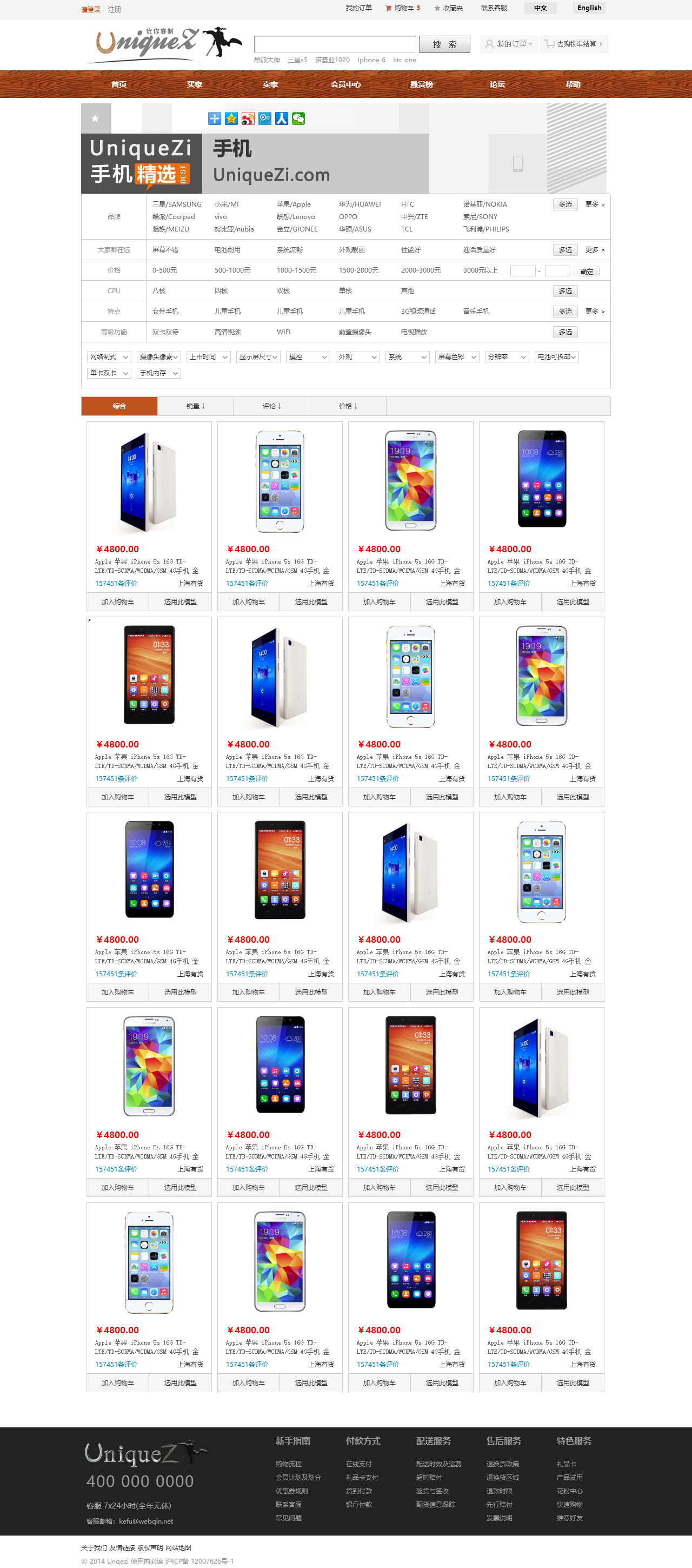The height and width of the screenshot is (1568, 692).
Task: Sort results by 价格
Action: click(348, 406)
